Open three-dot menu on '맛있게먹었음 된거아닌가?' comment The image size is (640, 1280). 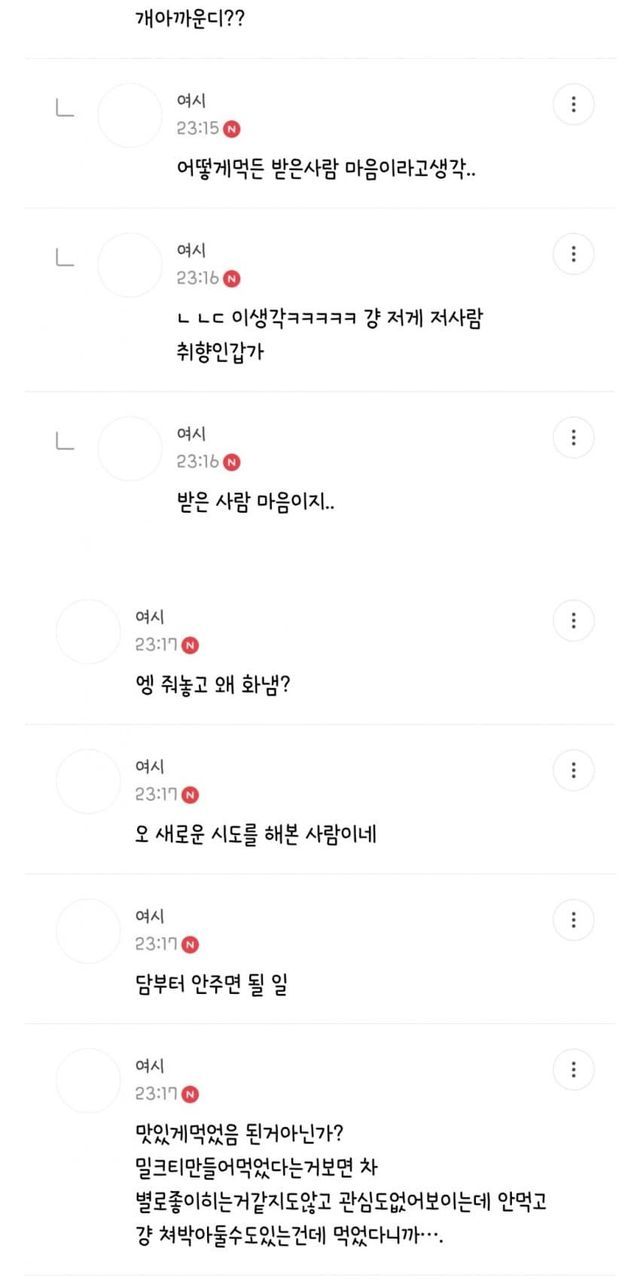(573, 1070)
